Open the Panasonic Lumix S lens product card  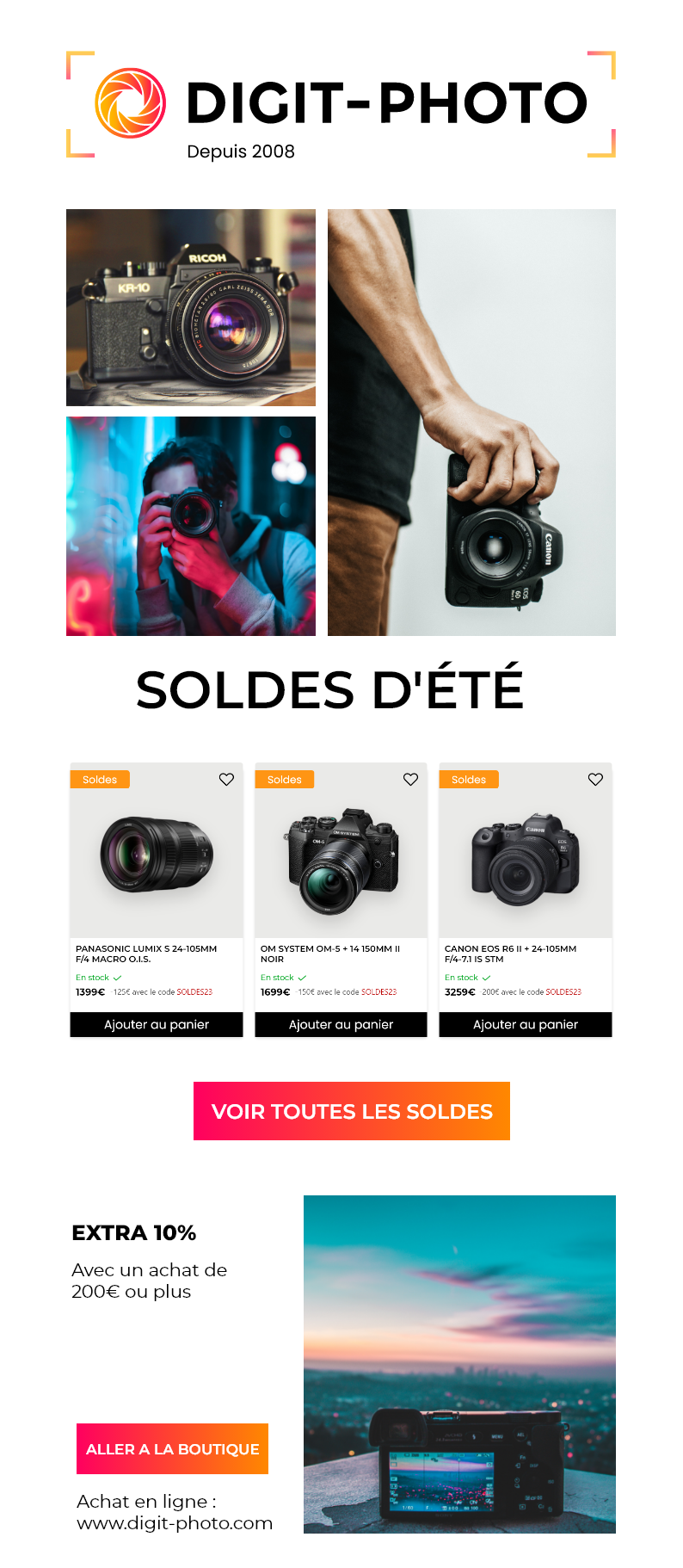(x=157, y=899)
